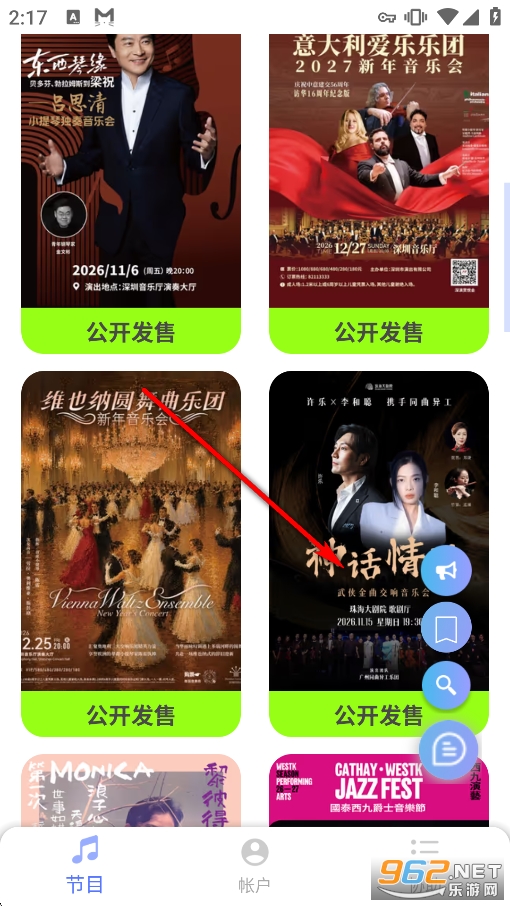Image resolution: width=510 pixels, height=906 pixels.
Task: Switch to the 帐户 tab
Action: (255, 864)
